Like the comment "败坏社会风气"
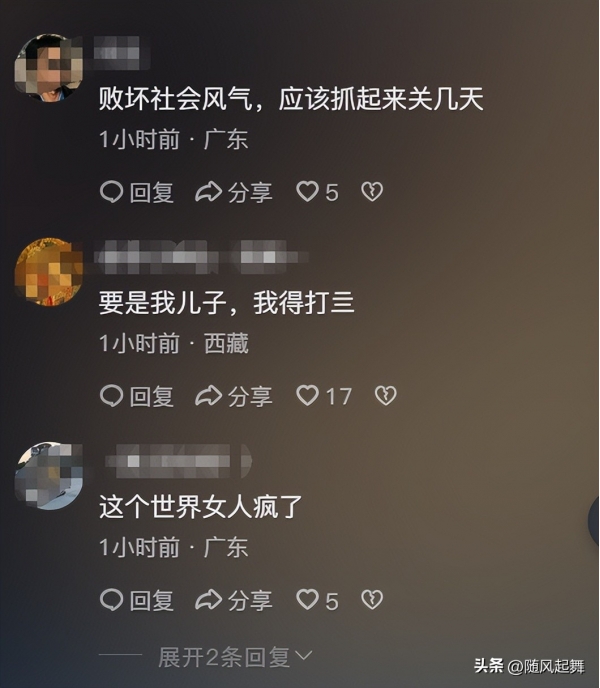The width and height of the screenshot is (600, 688). coord(308,192)
